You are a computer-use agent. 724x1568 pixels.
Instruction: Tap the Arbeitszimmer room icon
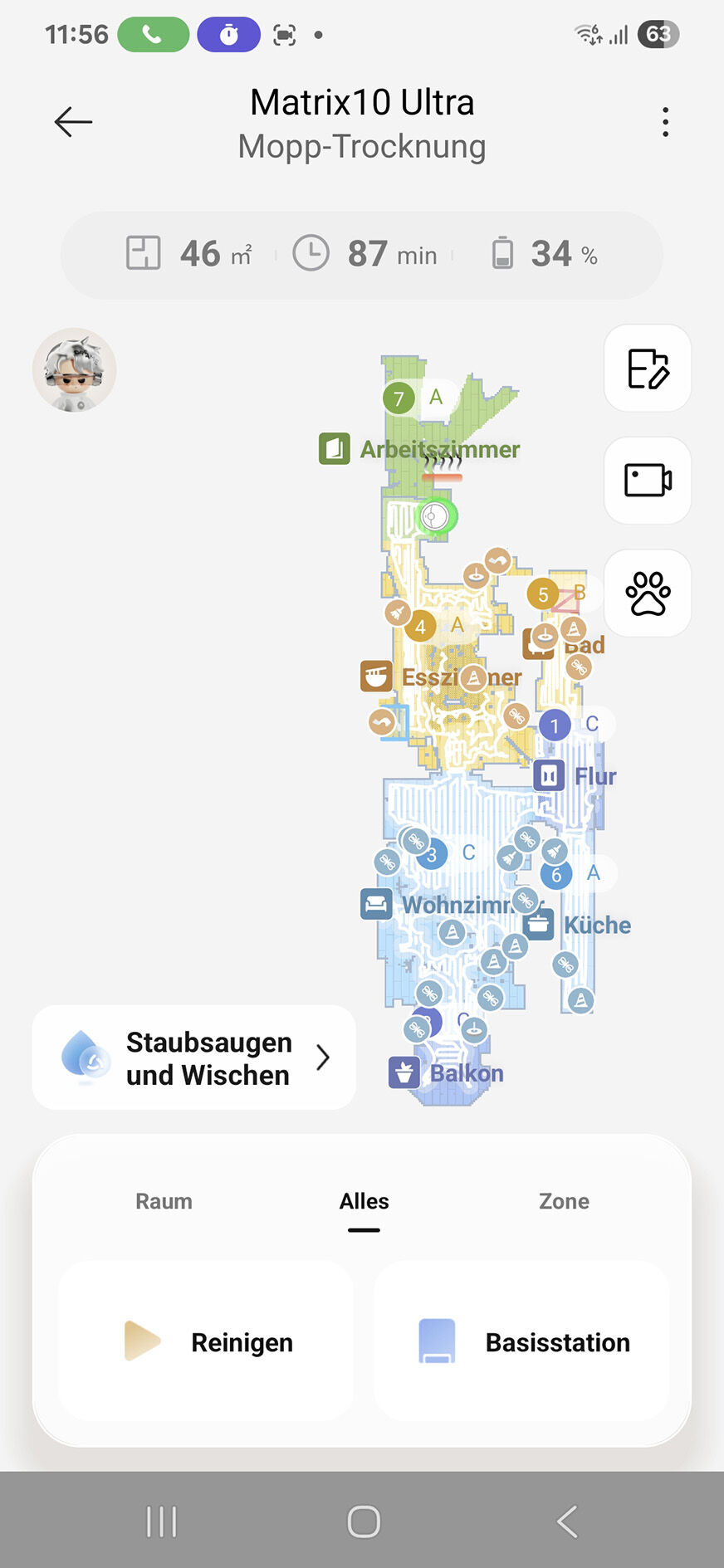coord(335,449)
